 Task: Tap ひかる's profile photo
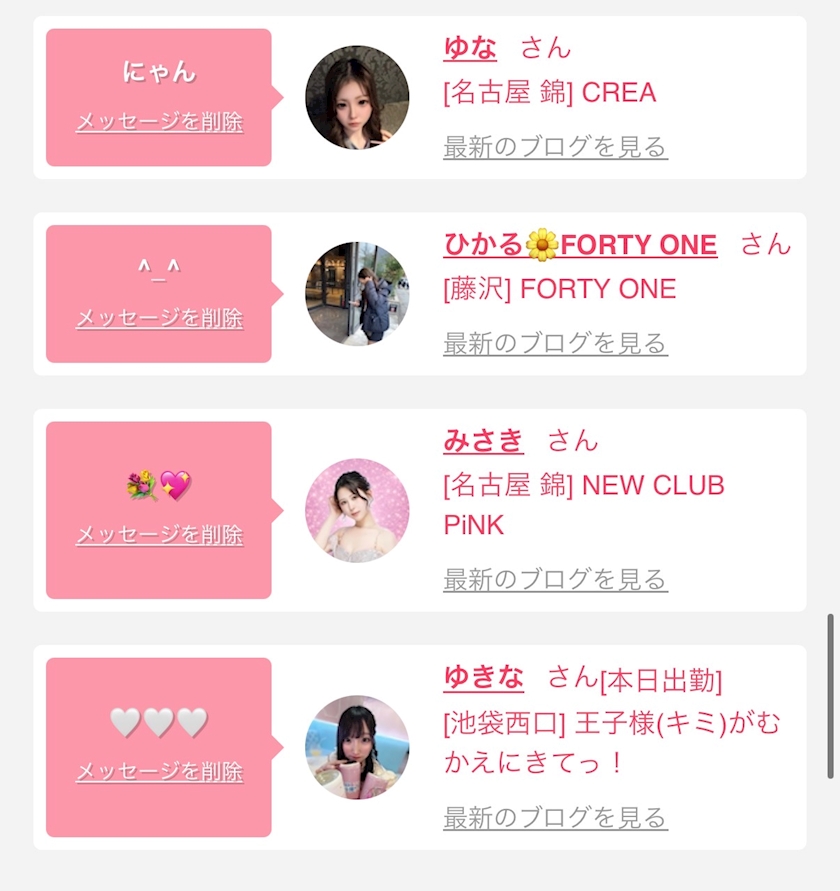click(357, 294)
